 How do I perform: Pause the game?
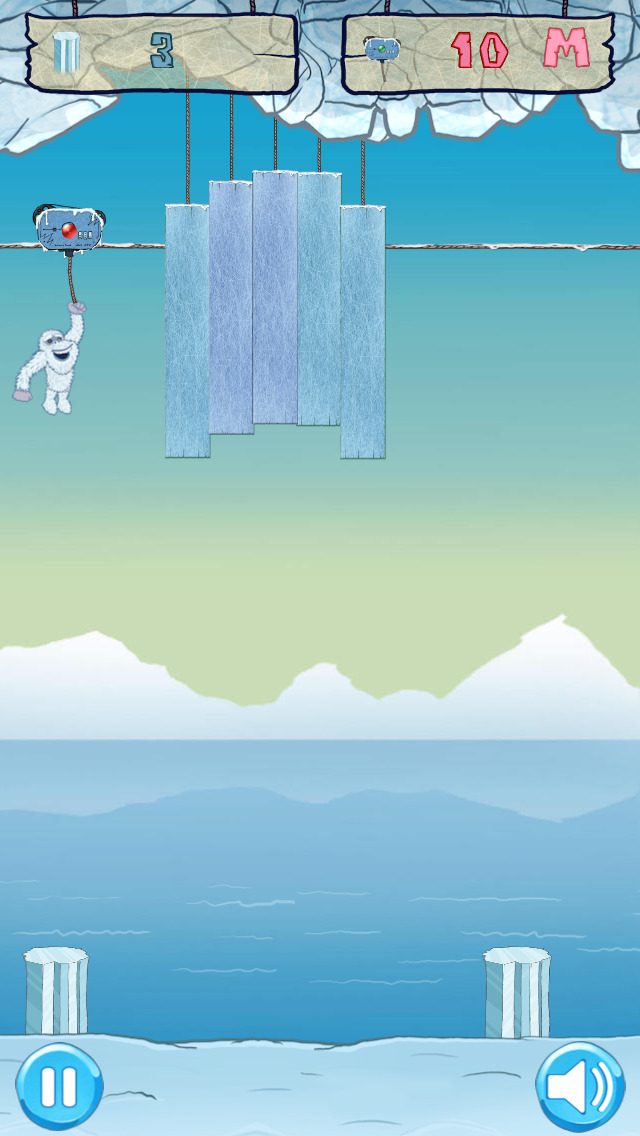[x=58, y=1086]
